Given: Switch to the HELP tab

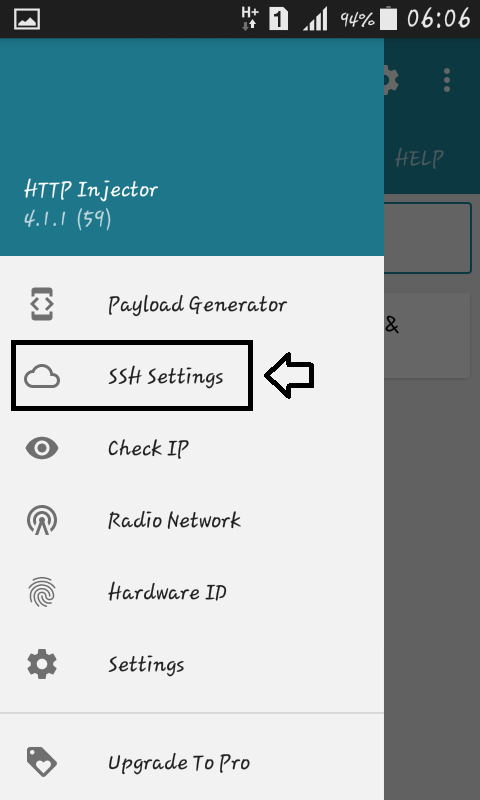Looking at the screenshot, I should (x=419, y=159).
